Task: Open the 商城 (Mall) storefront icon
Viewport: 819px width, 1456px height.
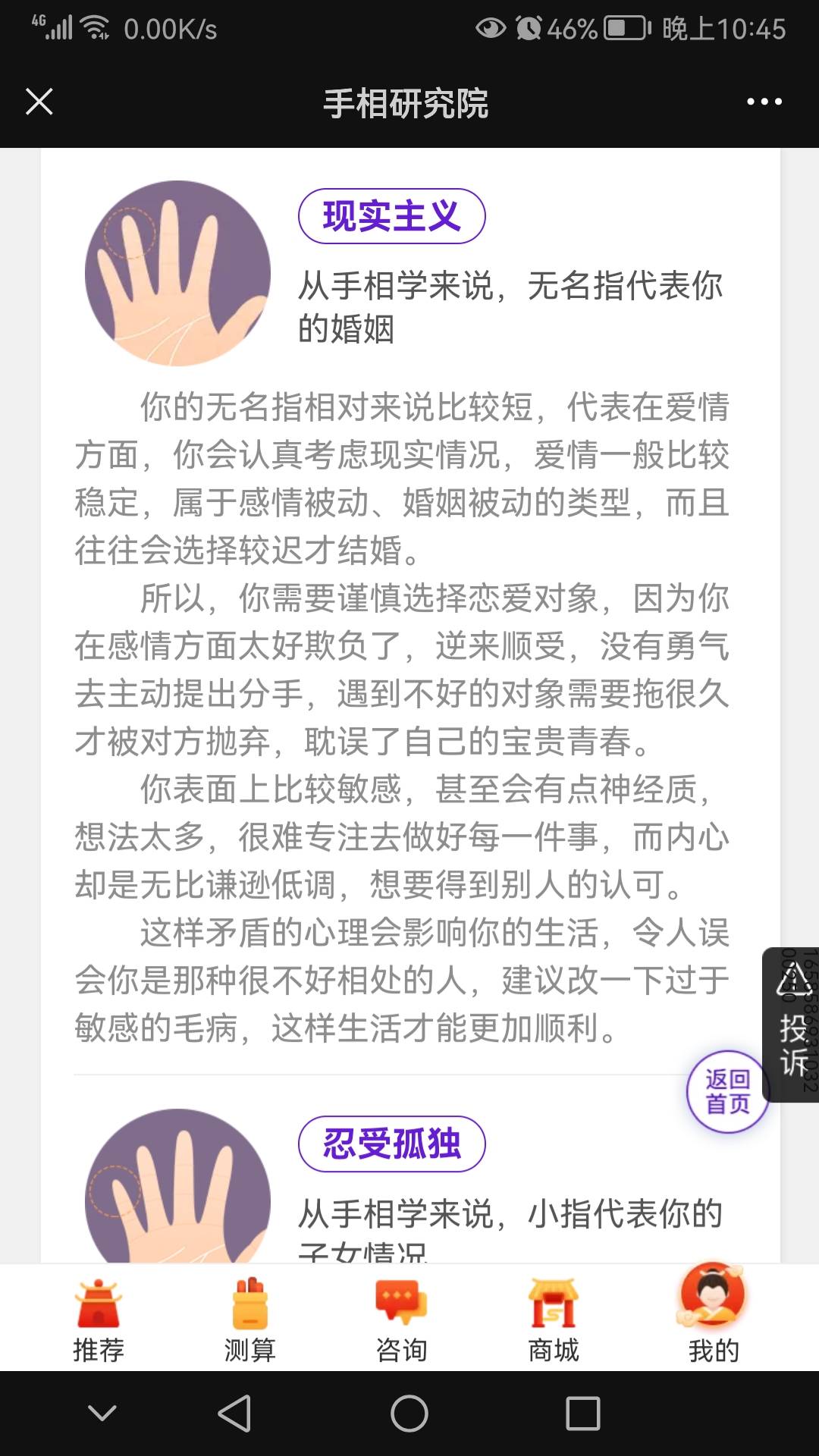Action: [552, 1301]
